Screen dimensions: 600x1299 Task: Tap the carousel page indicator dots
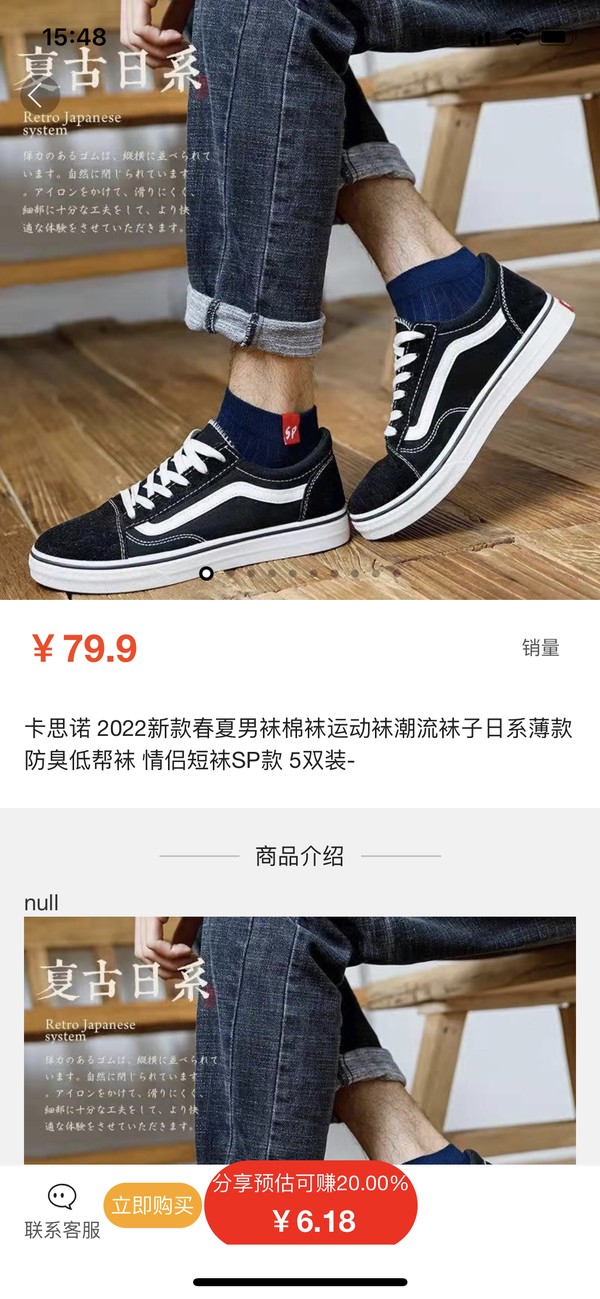[300, 573]
